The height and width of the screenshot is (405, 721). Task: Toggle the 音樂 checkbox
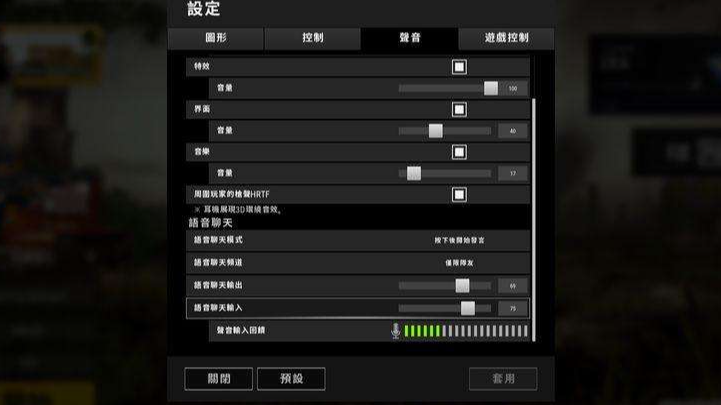pyautogui.click(x=459, y=152)
